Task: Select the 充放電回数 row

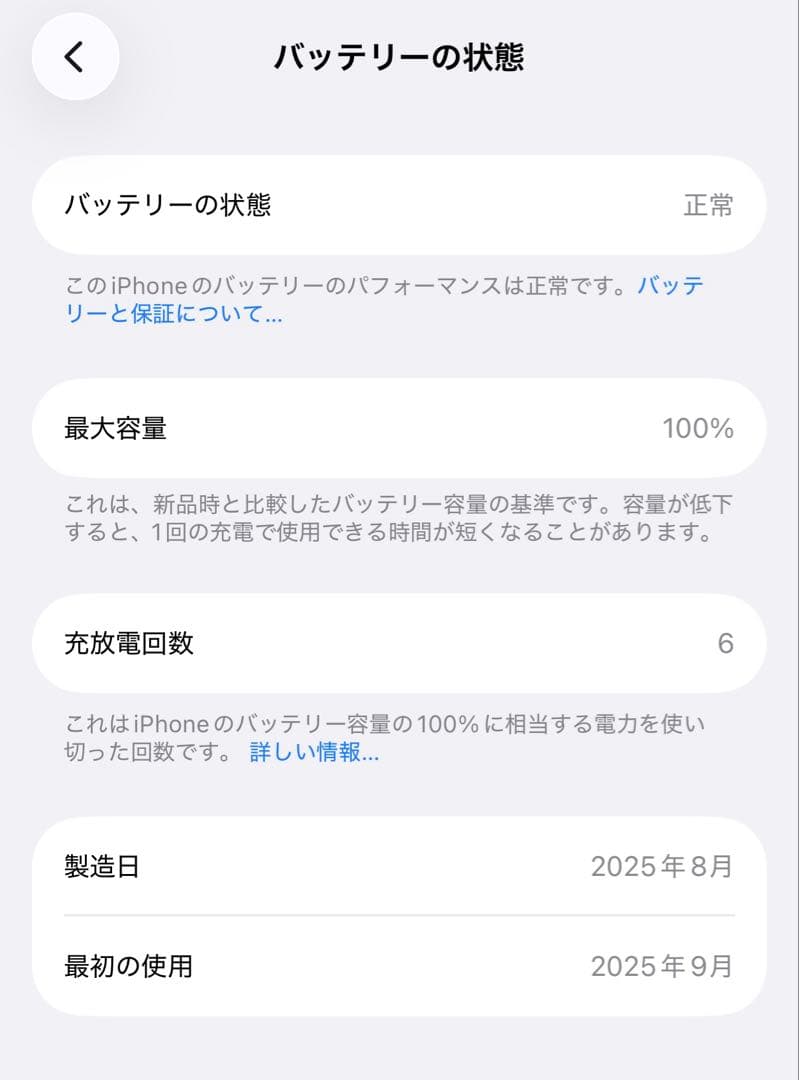Action: [x=300, y=643]
